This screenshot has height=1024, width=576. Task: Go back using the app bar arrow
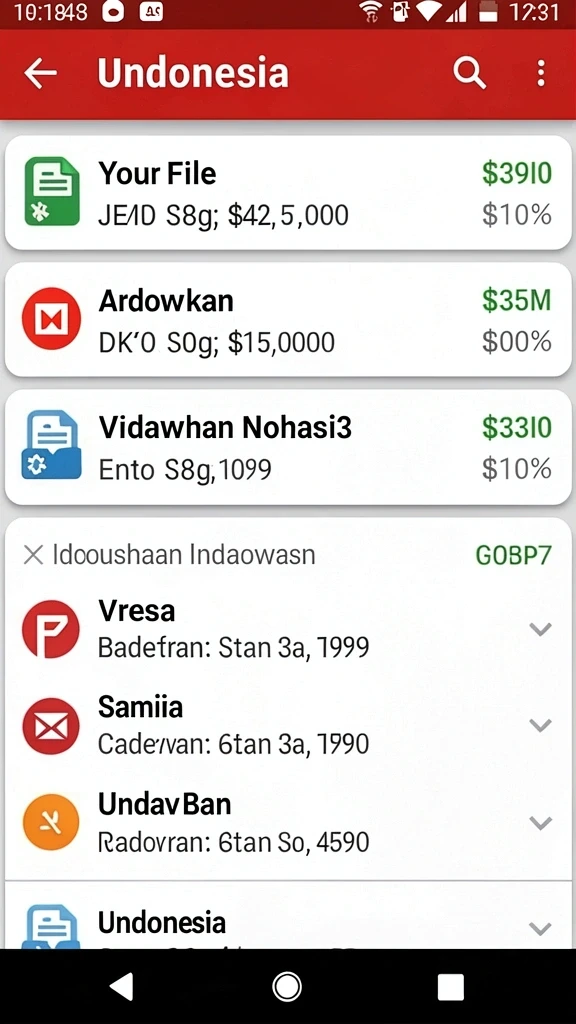click(x=40, y=73)
